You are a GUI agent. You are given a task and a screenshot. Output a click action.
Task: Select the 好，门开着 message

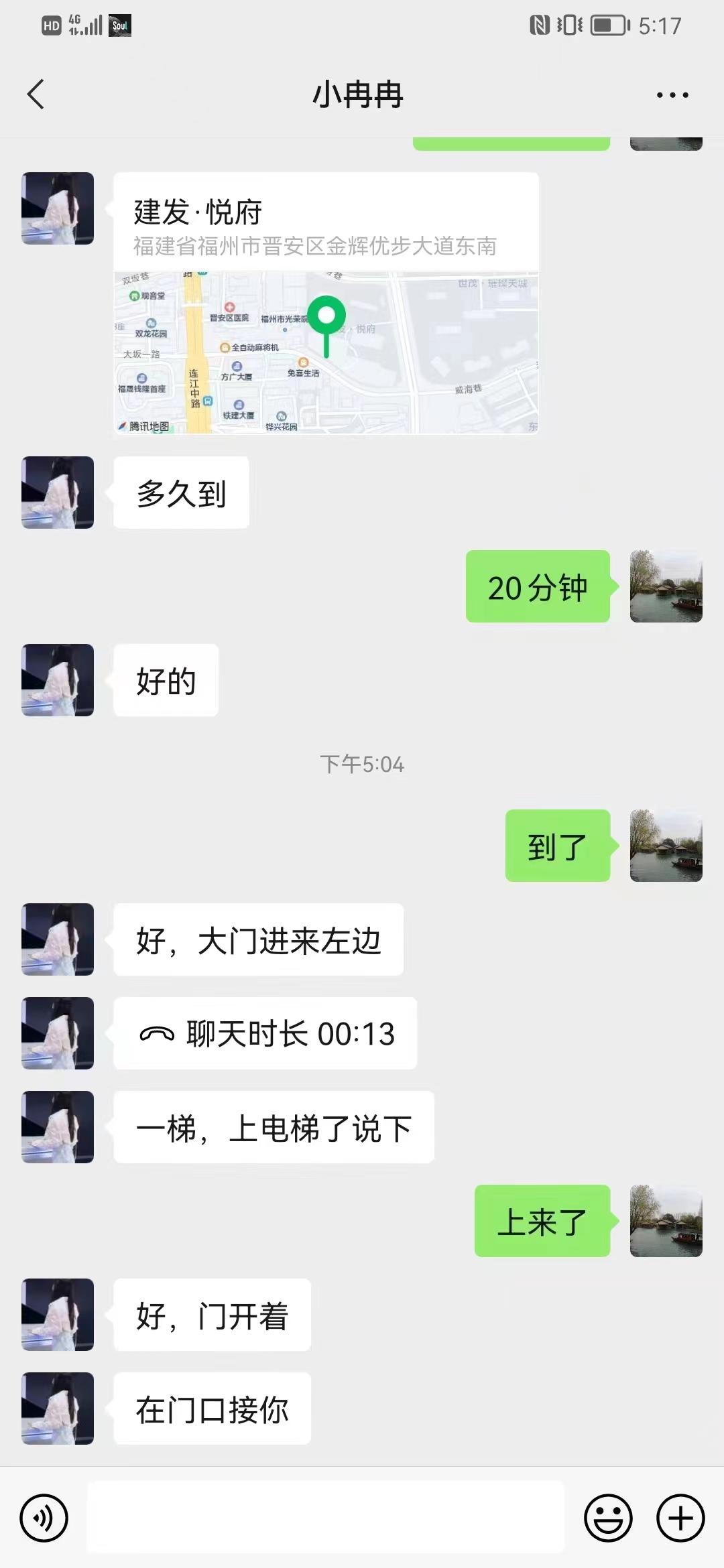(211, 1315)
